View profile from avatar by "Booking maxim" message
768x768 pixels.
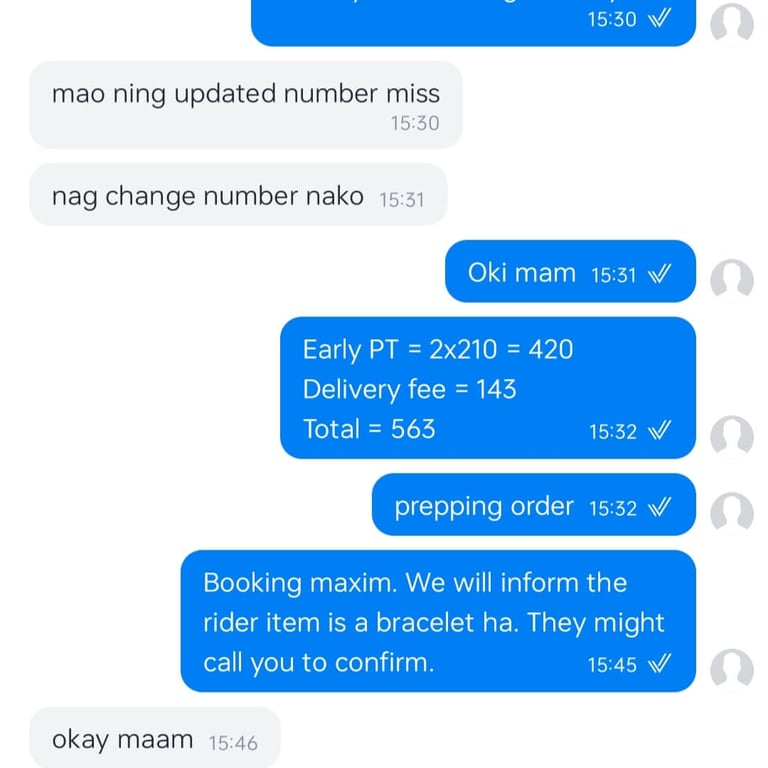[732, 670]
